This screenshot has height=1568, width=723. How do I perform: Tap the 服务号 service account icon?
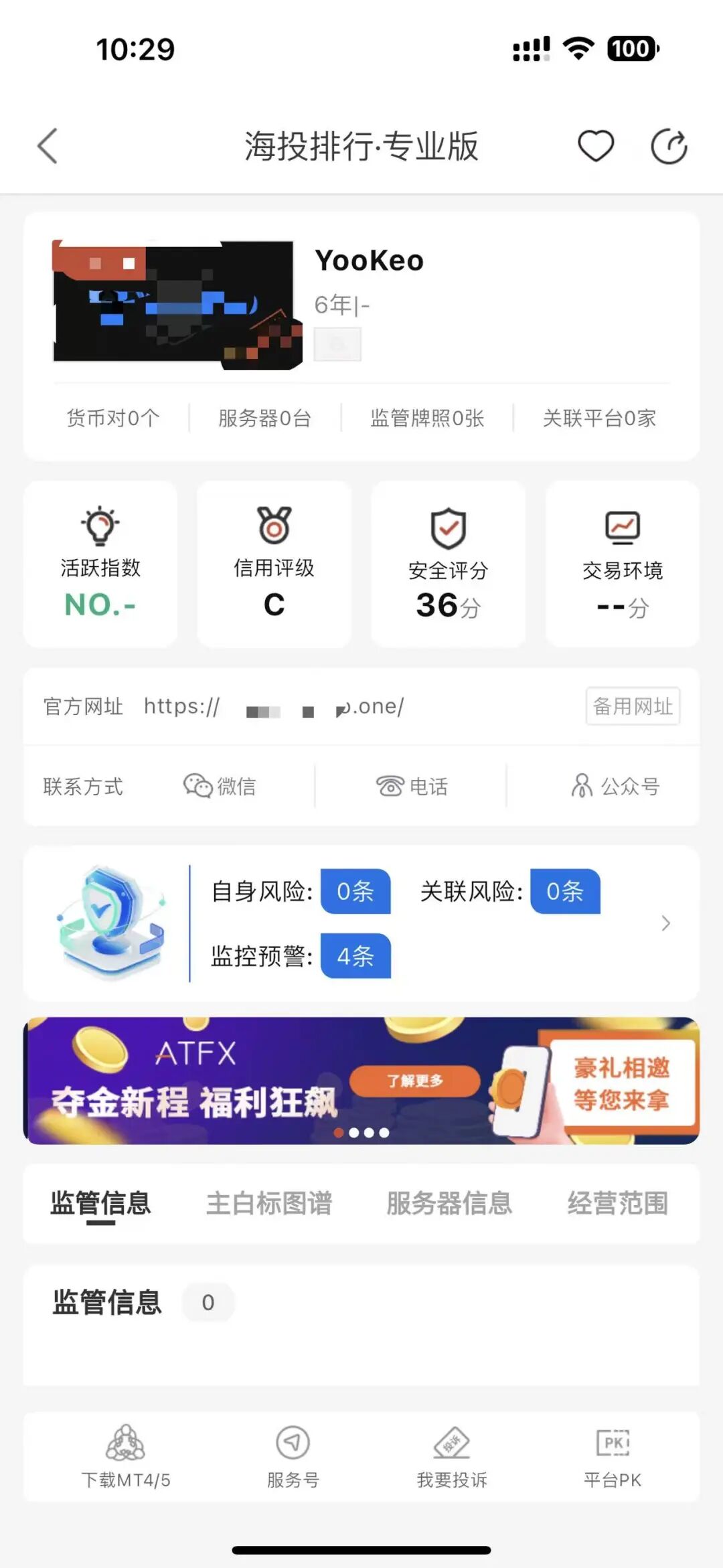tap(291, 1441)
